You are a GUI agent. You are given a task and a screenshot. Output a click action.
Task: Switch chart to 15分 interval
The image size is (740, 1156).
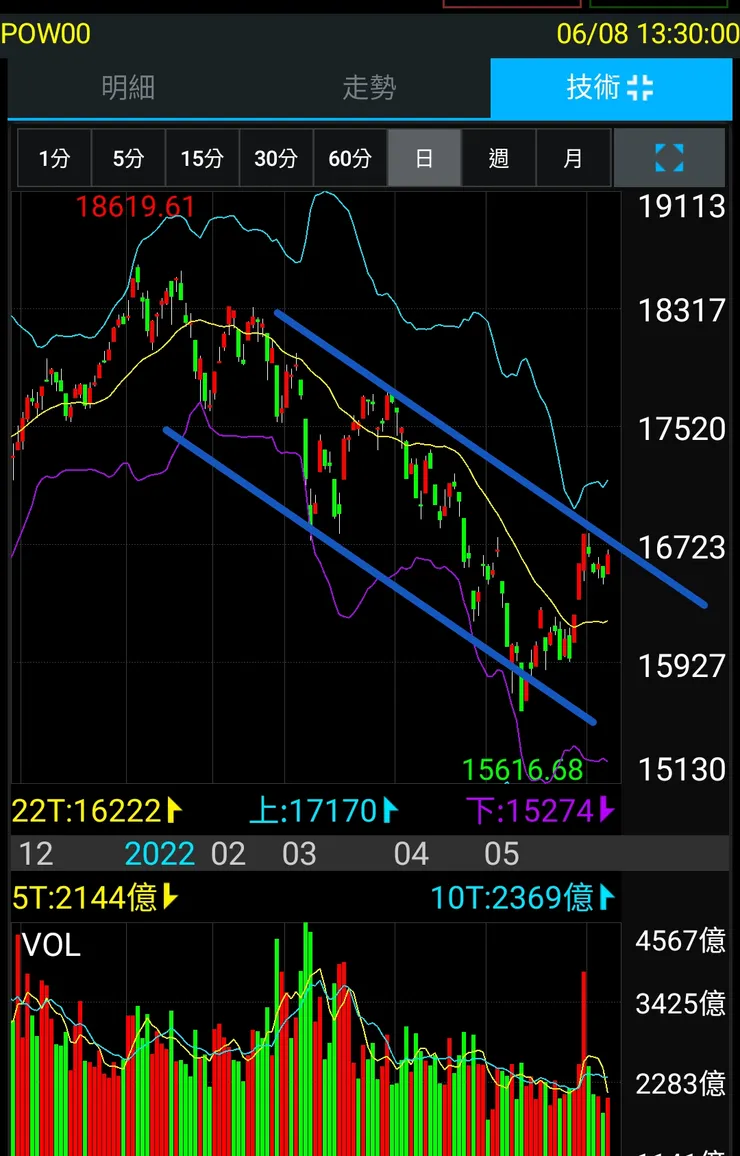(x=202, y=158)
